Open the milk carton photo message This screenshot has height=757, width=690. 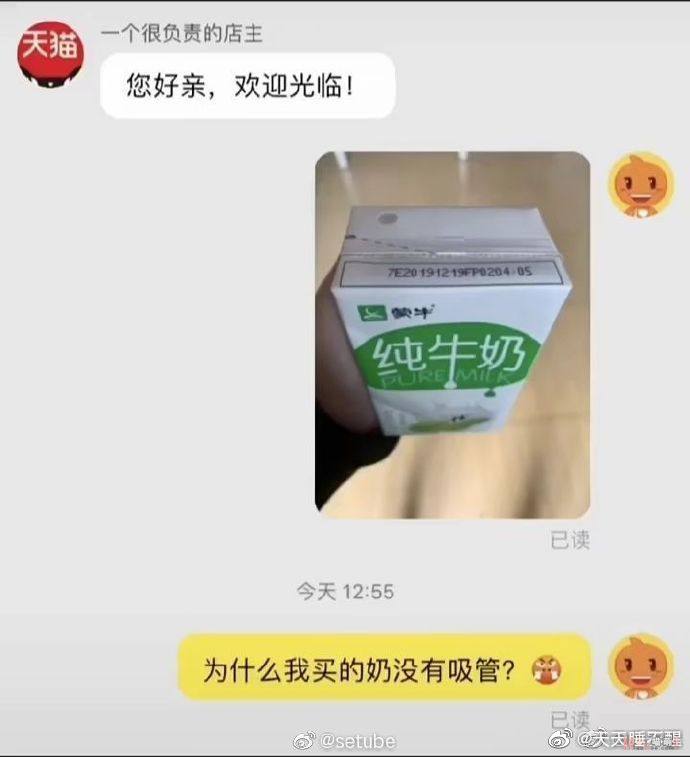tap(452, 335)
